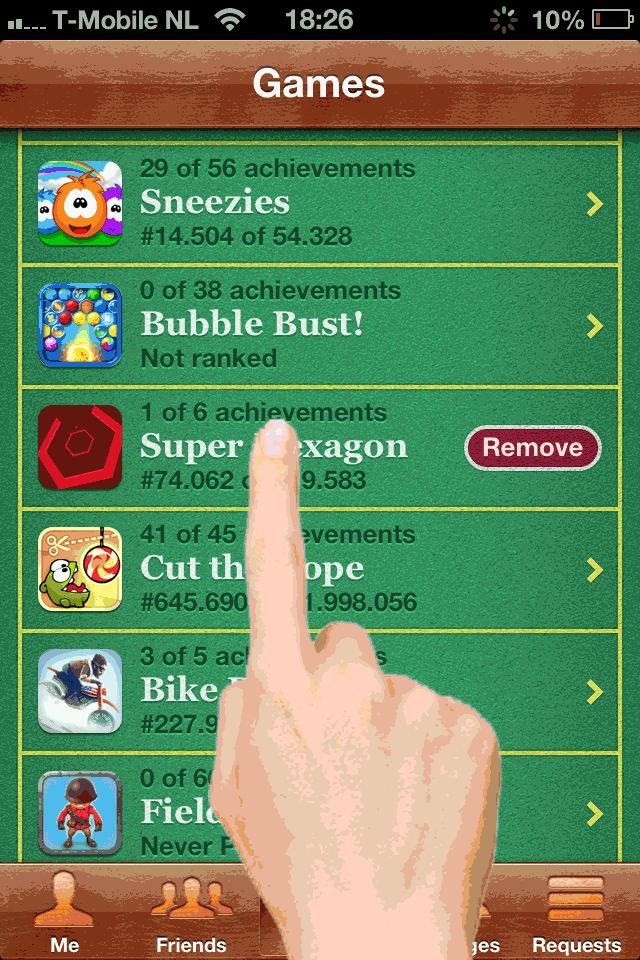Open the Bubble Bust! game row
This screenshot has width=640, height=960.
[320, 326]
